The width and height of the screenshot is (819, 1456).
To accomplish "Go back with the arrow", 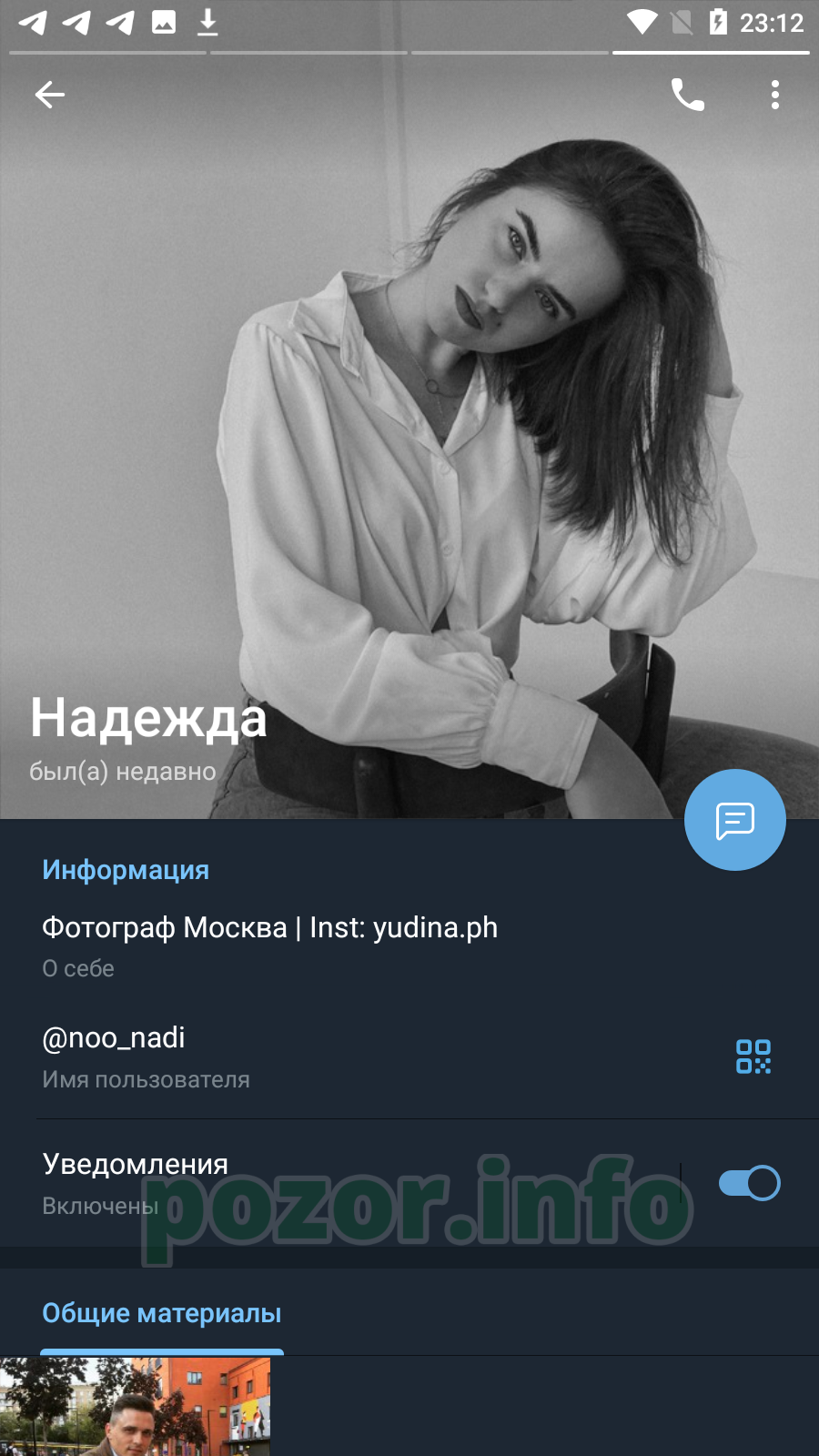I will [50, 95].
